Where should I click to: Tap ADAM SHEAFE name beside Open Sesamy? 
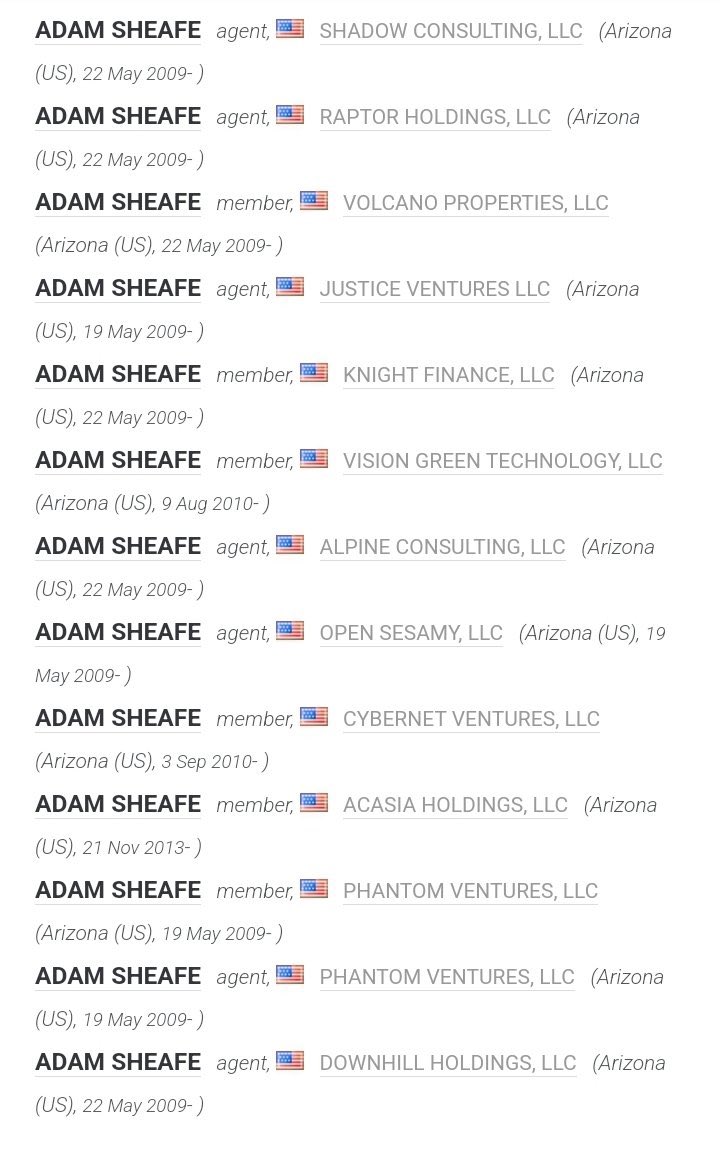118,633
